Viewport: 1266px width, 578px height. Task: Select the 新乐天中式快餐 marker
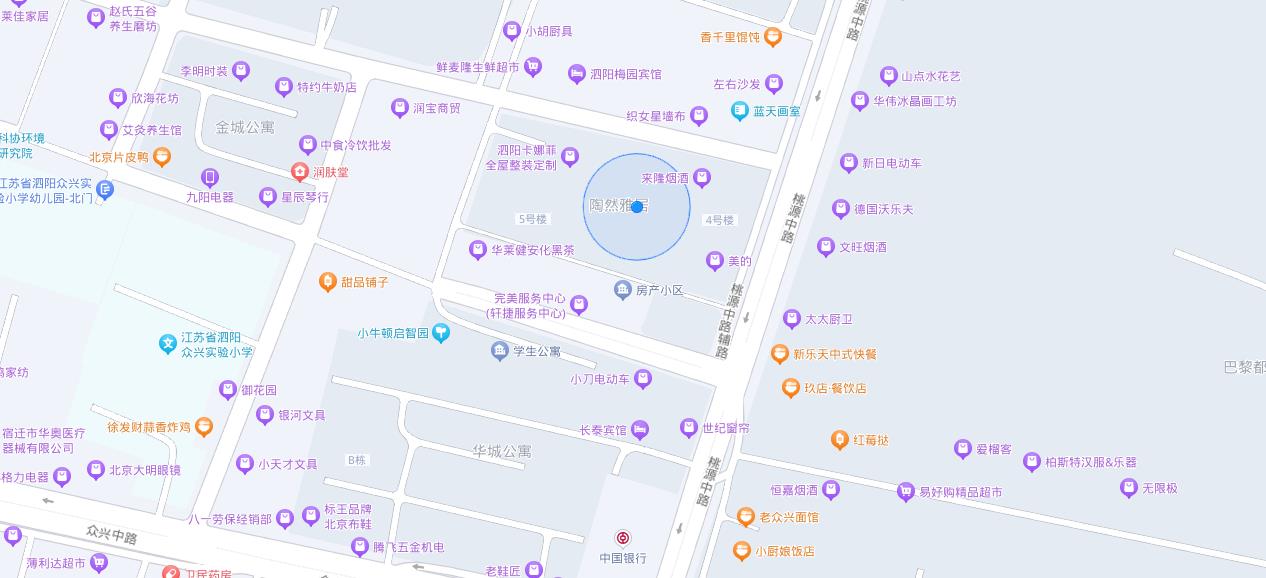tap(780, 354)
